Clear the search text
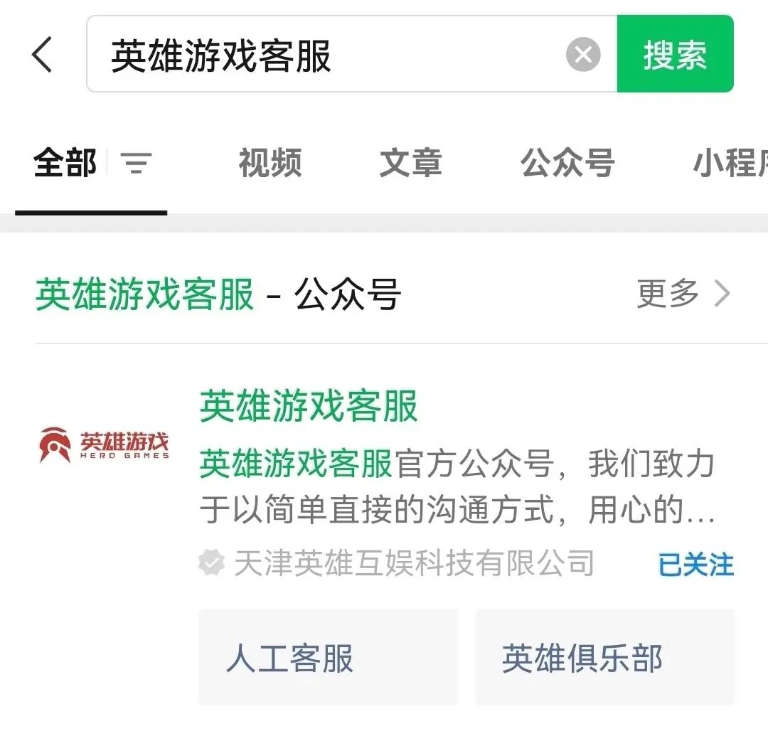Screen dimensions: 768x730 coord(583,55)
